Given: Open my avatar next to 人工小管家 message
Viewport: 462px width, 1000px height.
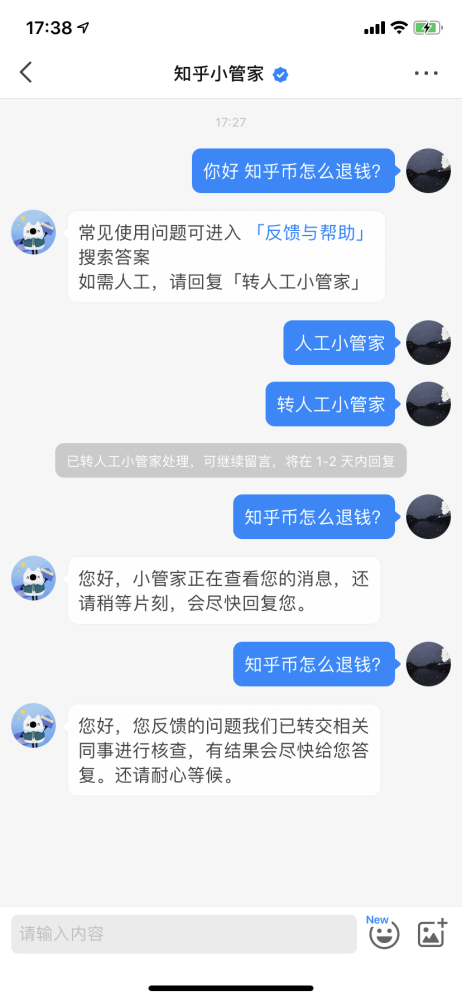Looking at the screenshot, I should click(428, 342).
